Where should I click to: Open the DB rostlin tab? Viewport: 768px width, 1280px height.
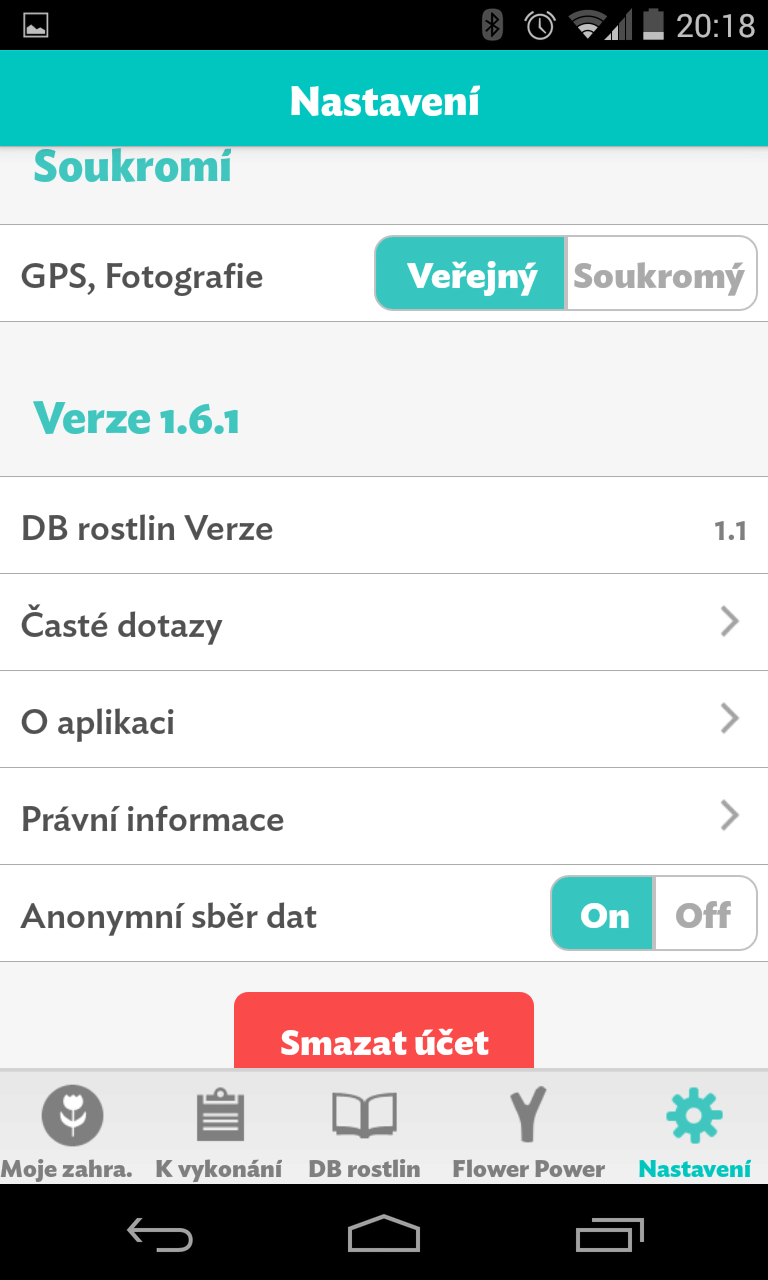[x=364, y=1130]
